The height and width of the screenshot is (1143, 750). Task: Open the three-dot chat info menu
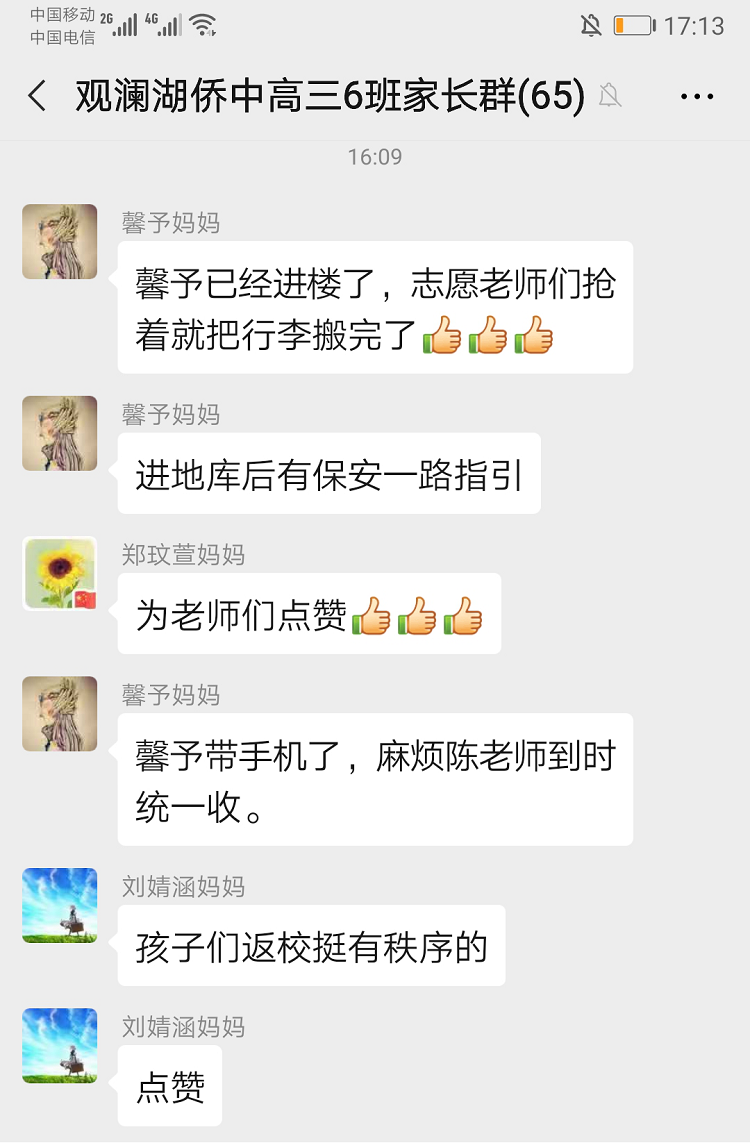tap(697, 97)
